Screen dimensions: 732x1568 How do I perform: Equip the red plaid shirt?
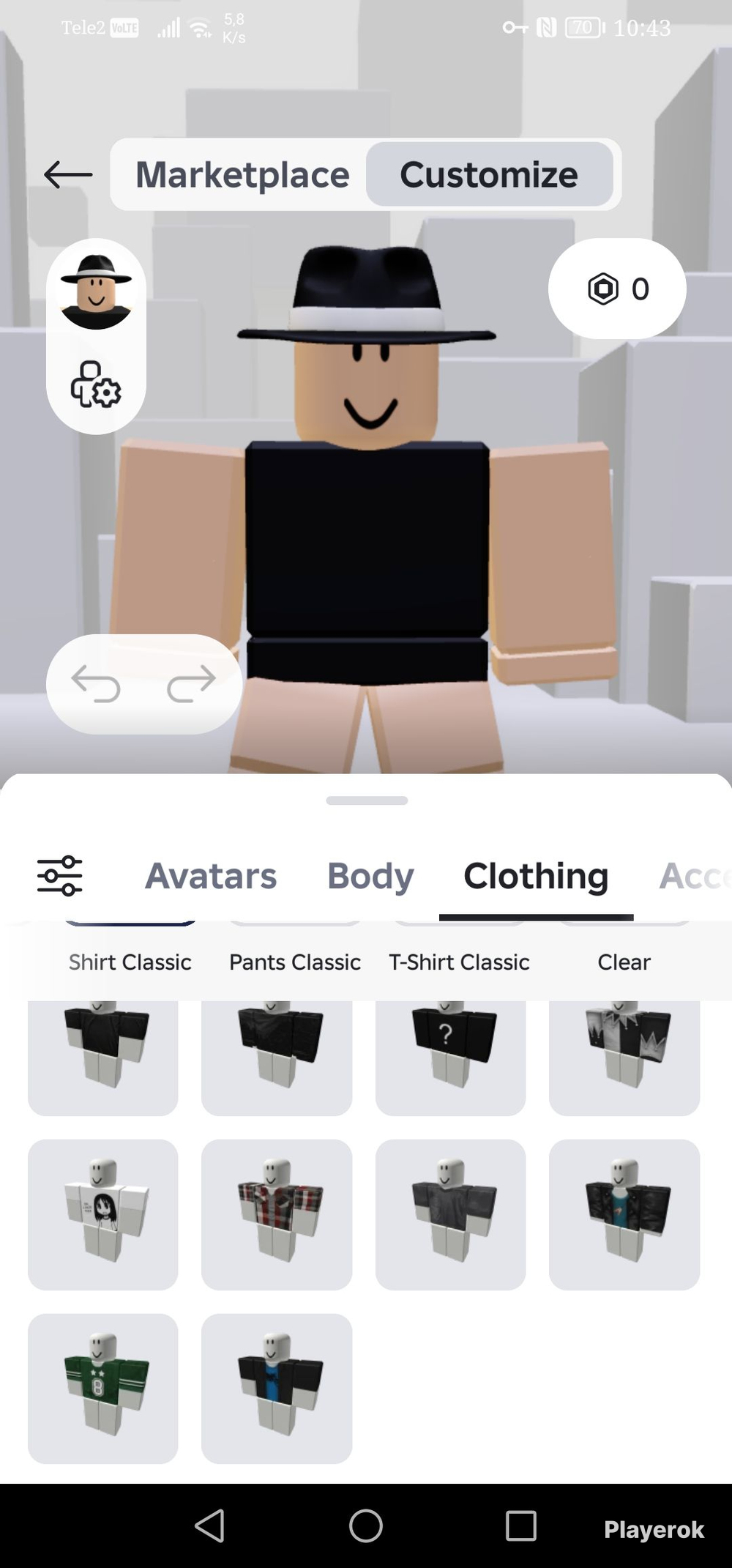(277, 1214)
